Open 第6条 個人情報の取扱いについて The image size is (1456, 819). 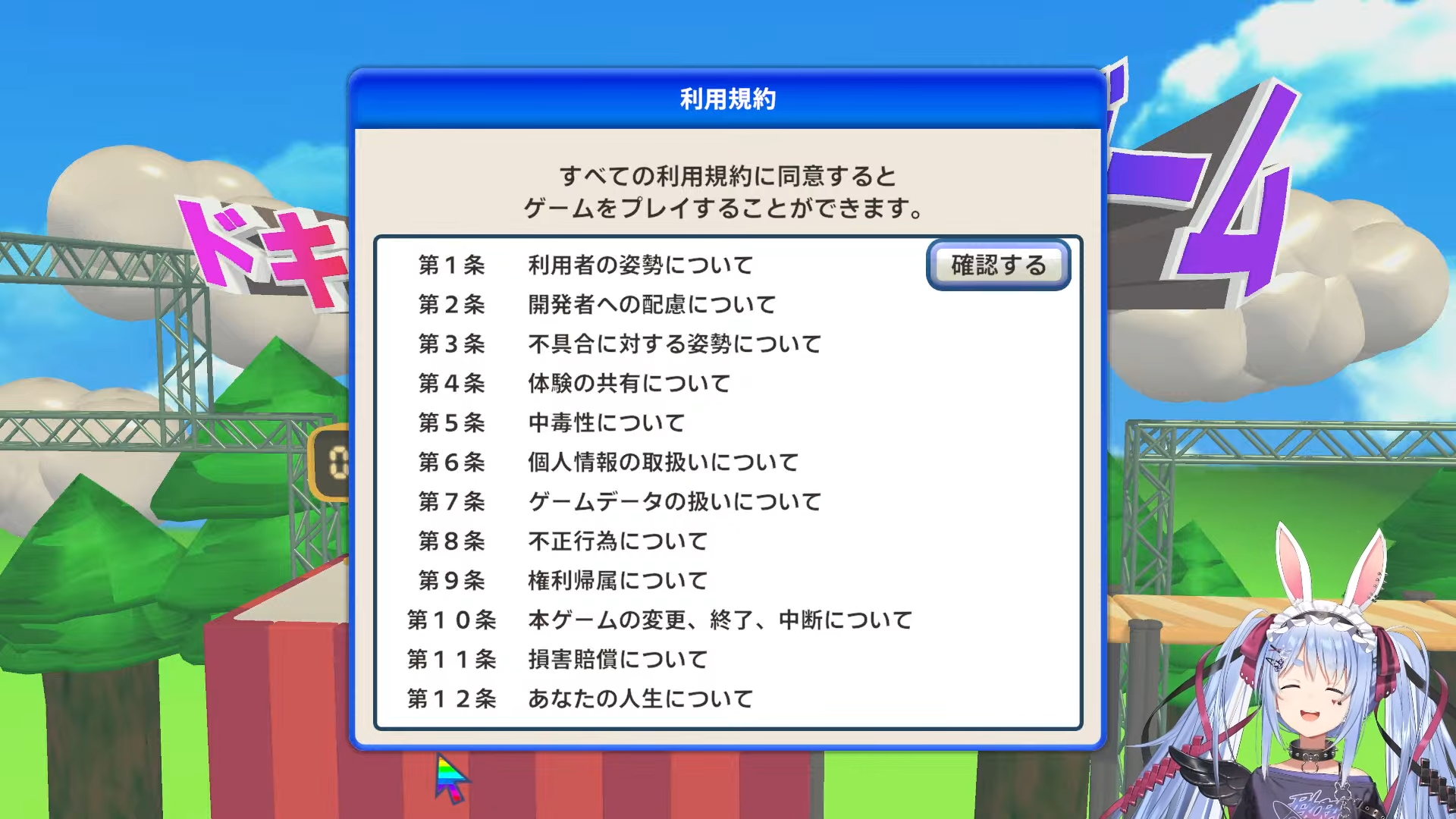(608, 463)
